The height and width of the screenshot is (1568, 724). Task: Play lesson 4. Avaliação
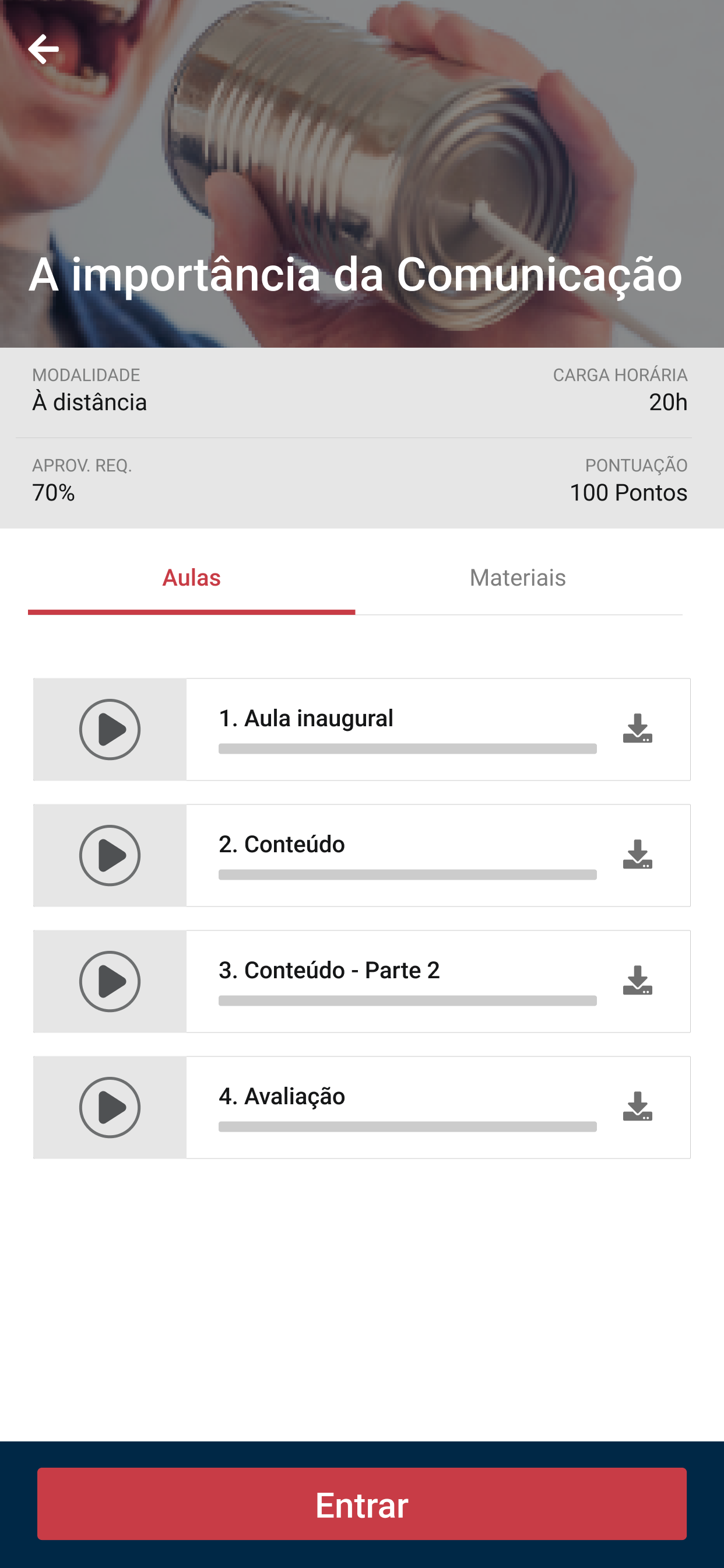pyautogui.click(x=110, y=1107)
